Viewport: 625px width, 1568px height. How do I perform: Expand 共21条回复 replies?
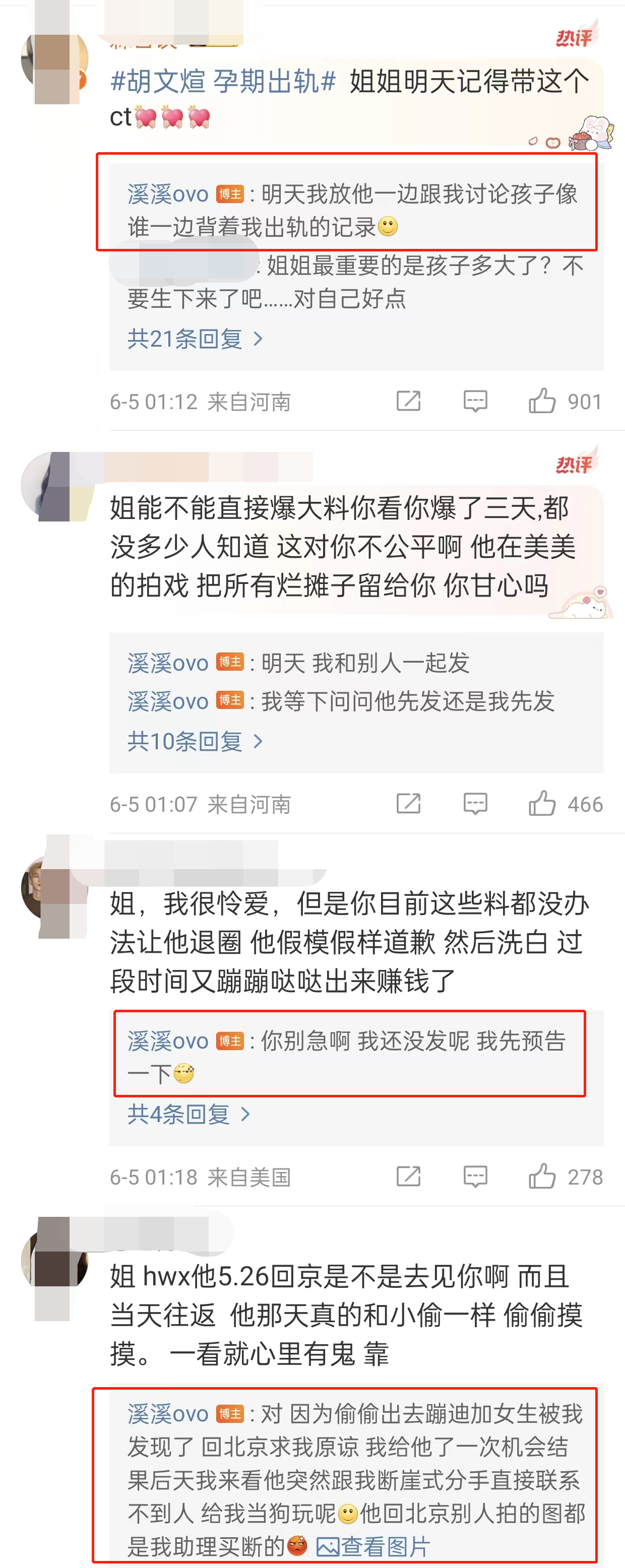(195, 339)
